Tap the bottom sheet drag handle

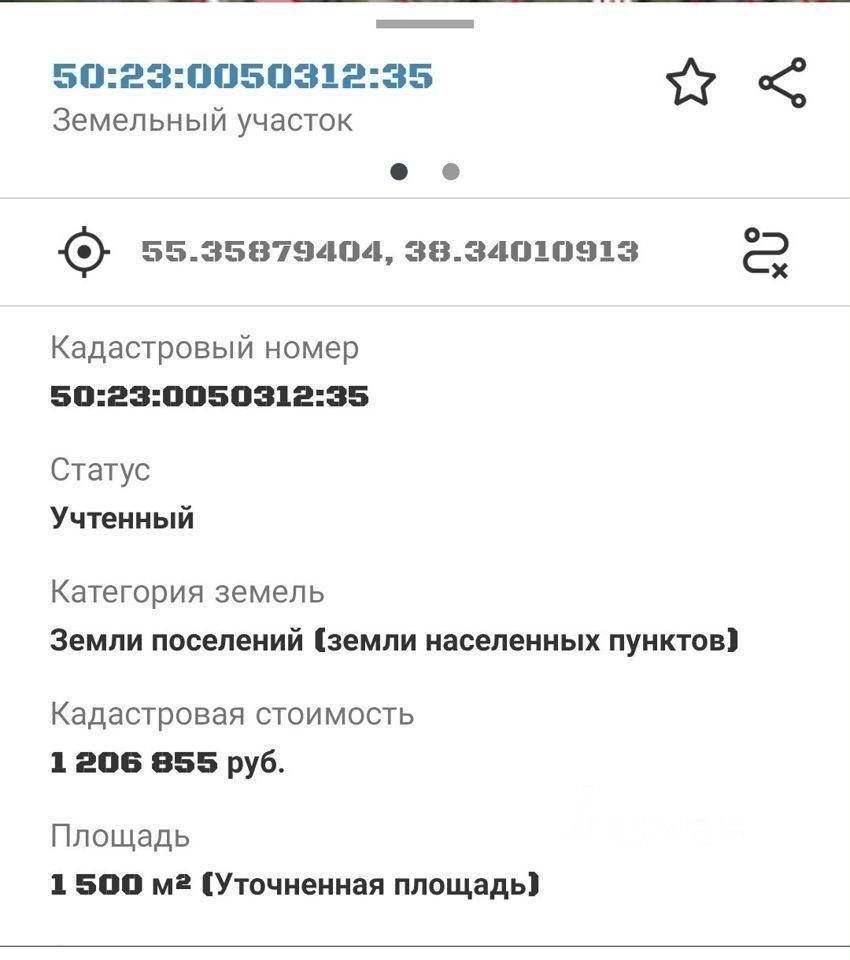[424, 24]
